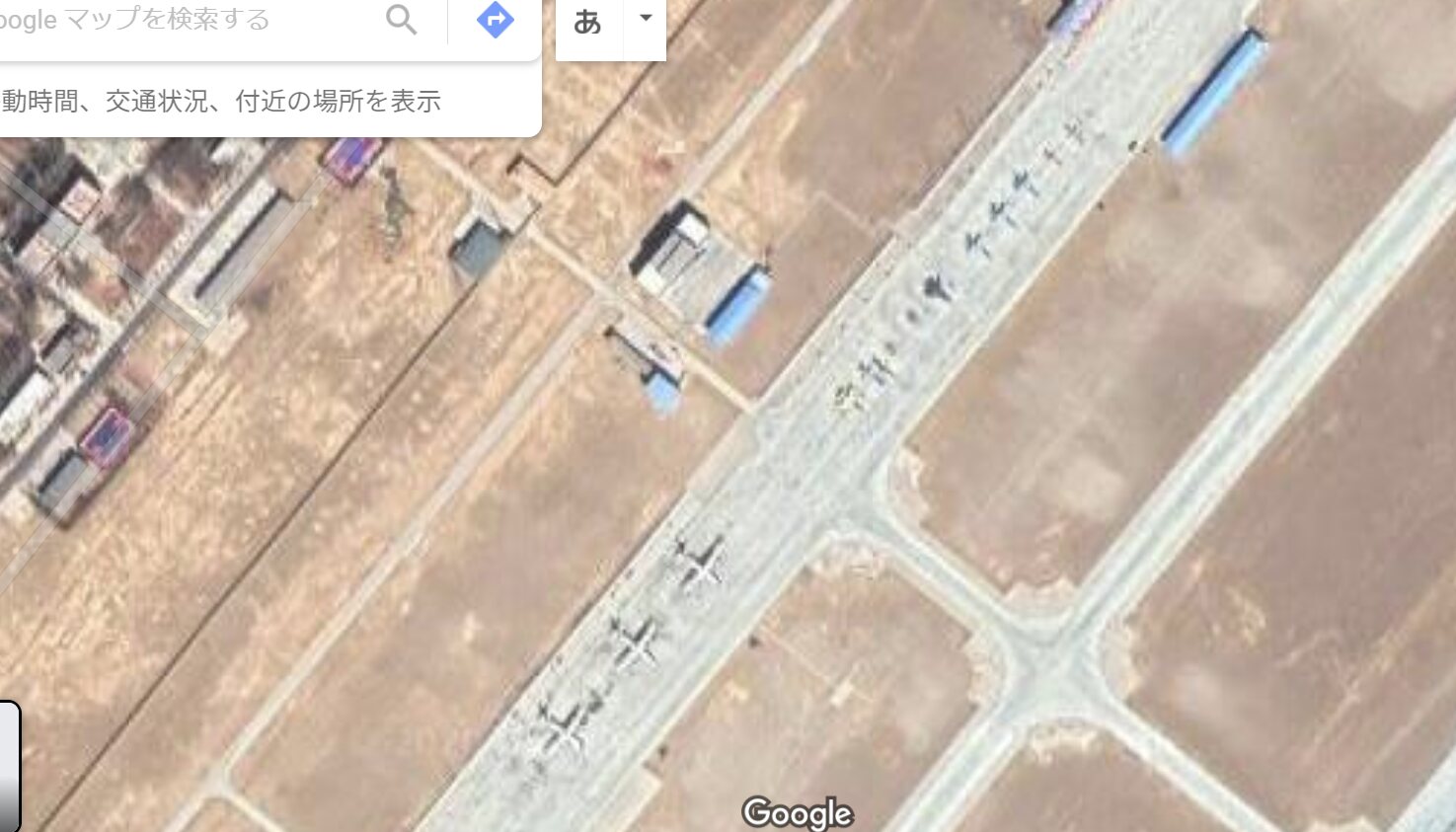Tap the Google Maps search field
This screenshot has width=1456, height=832.
(x=178, y=20)
